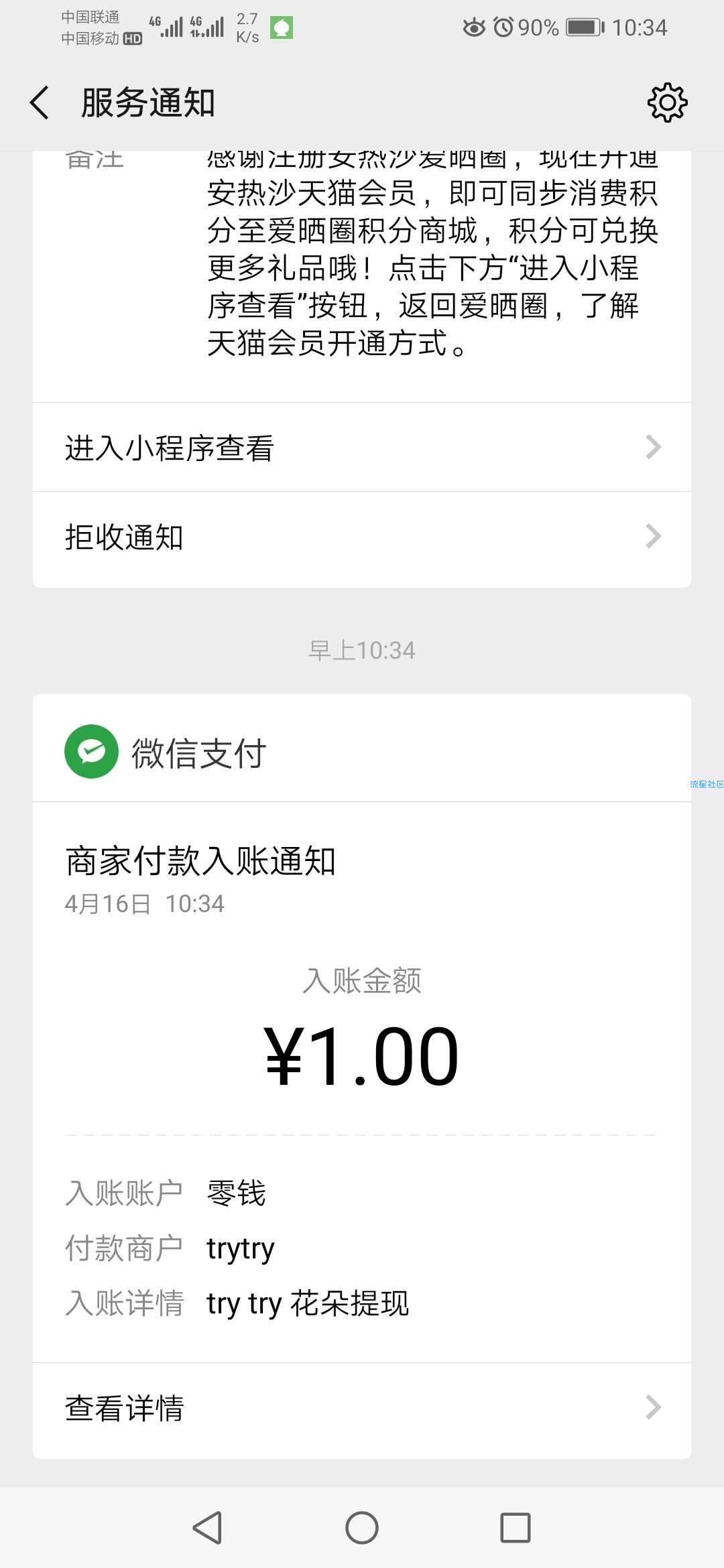The image size is (724, 1568).
Task: Tap 拒收通知 to block notifications
Action: (362, 537)
